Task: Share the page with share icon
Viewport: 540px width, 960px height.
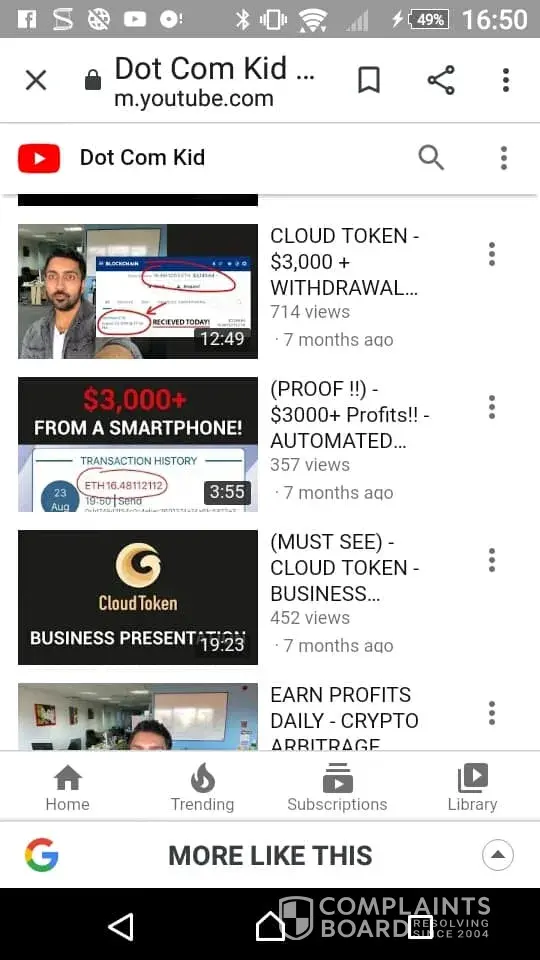Action: [441, 80]
